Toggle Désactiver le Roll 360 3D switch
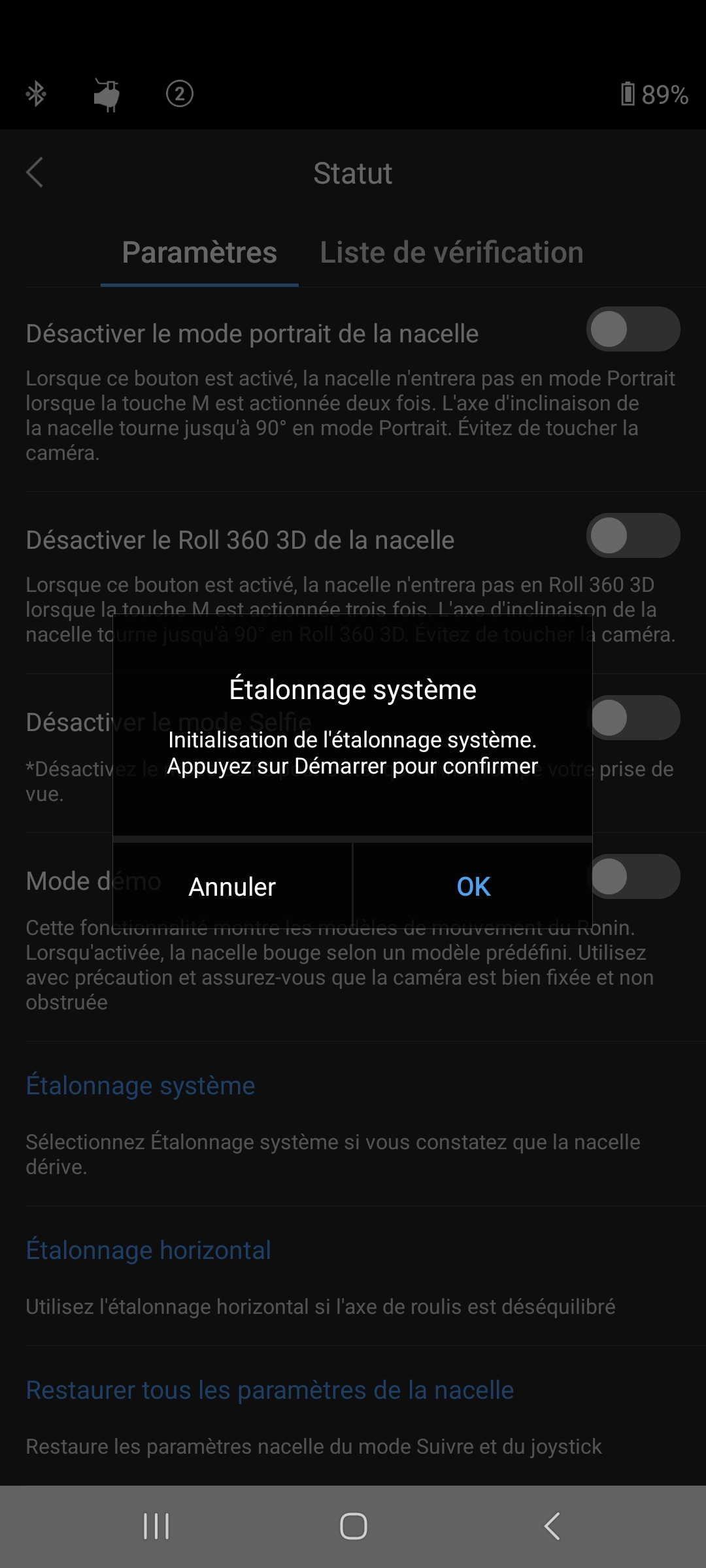This screenshot has width=706, height=1568. (x=633, y=535)
